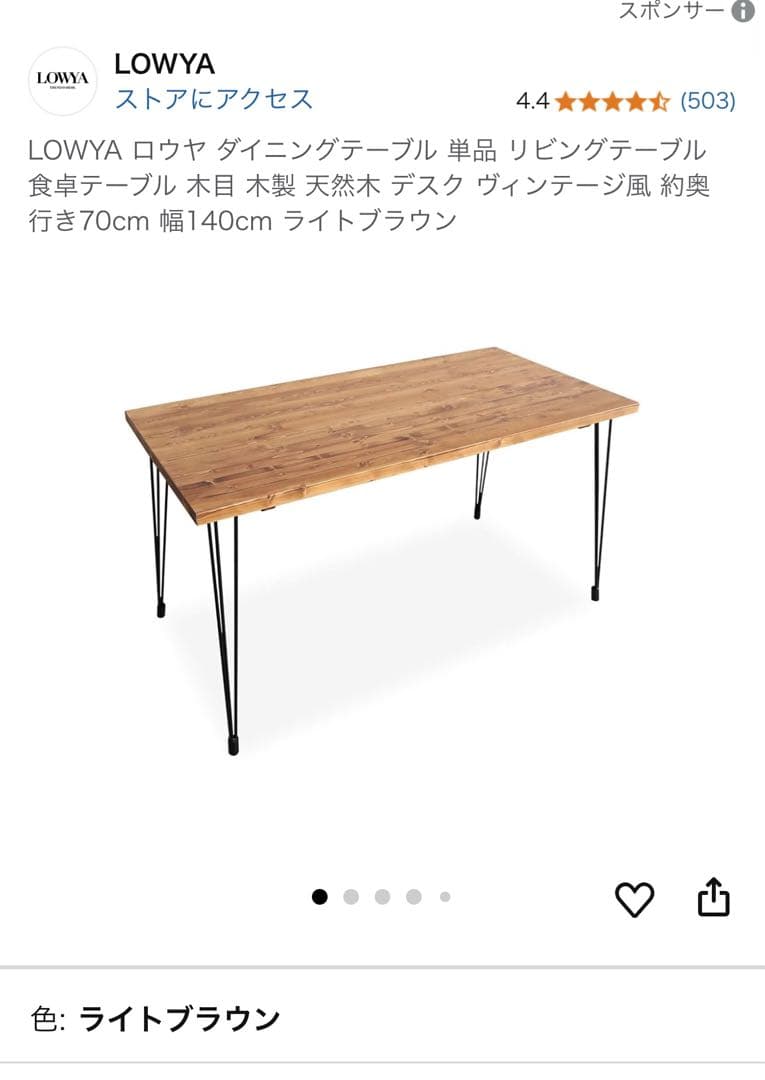Select the last carousel dot
765x1080 pixels.
pyautogui.click(x=443, y=897)
